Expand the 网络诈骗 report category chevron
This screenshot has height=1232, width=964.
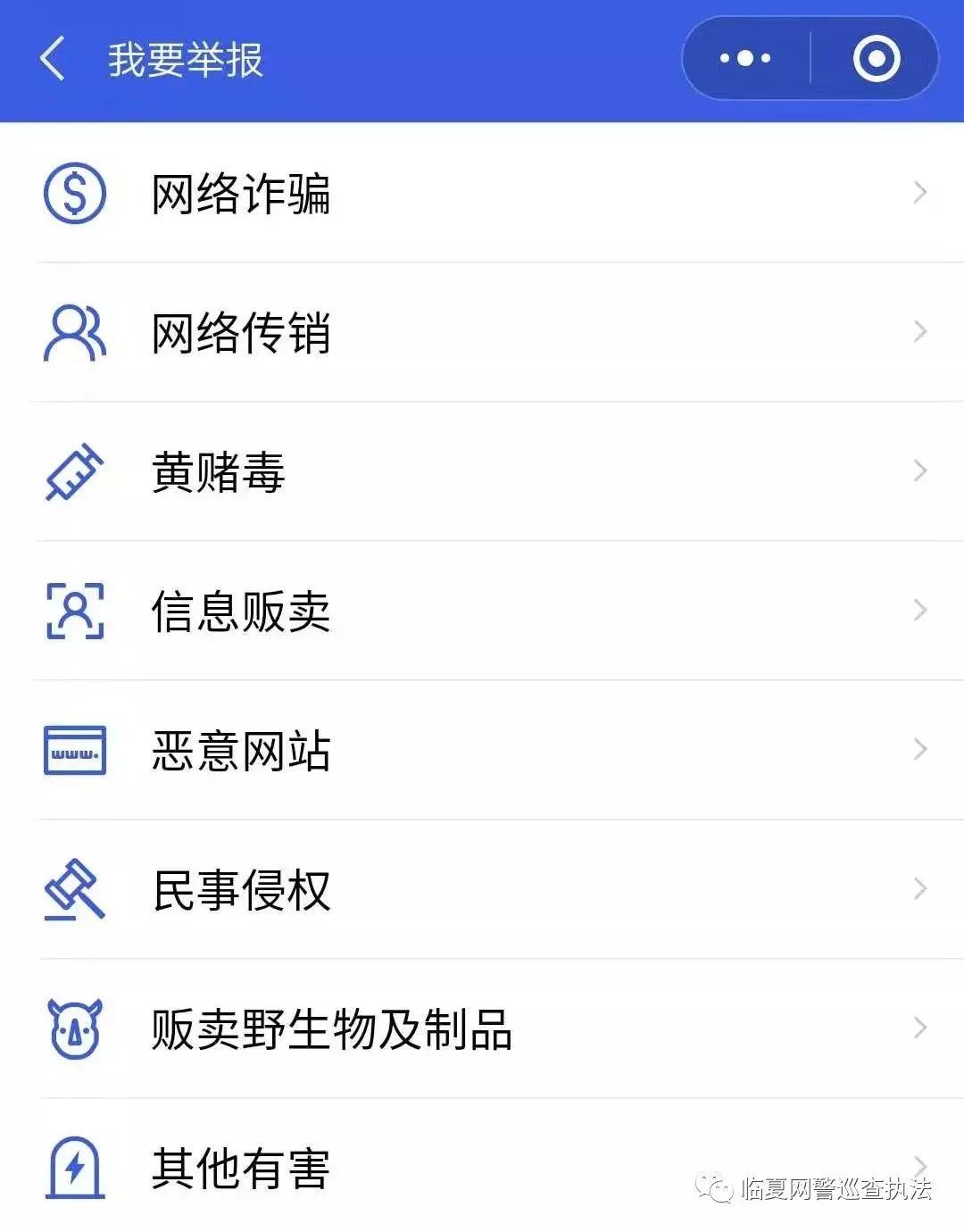coord(920,191)
